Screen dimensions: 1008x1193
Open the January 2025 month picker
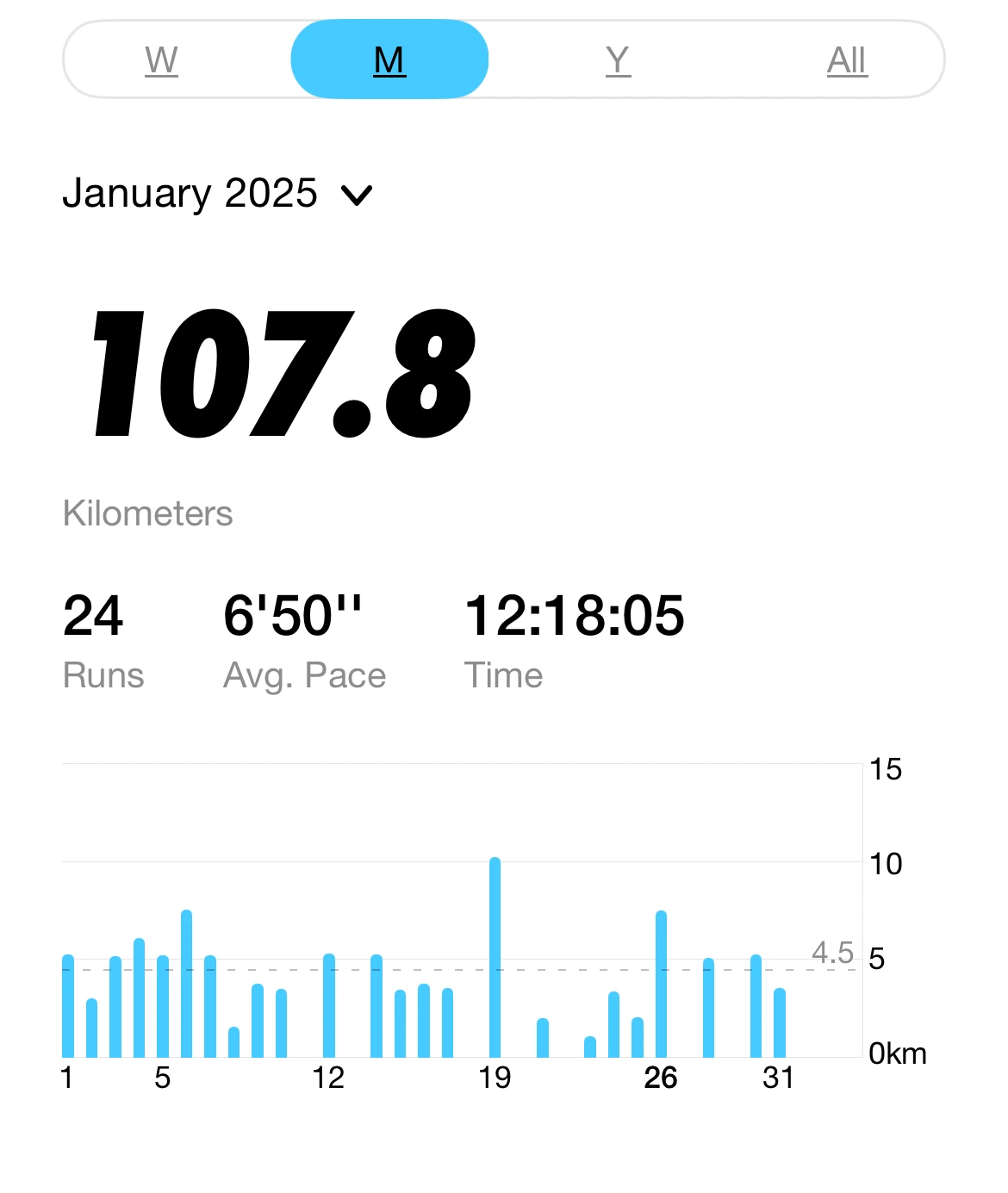point(217,193)
